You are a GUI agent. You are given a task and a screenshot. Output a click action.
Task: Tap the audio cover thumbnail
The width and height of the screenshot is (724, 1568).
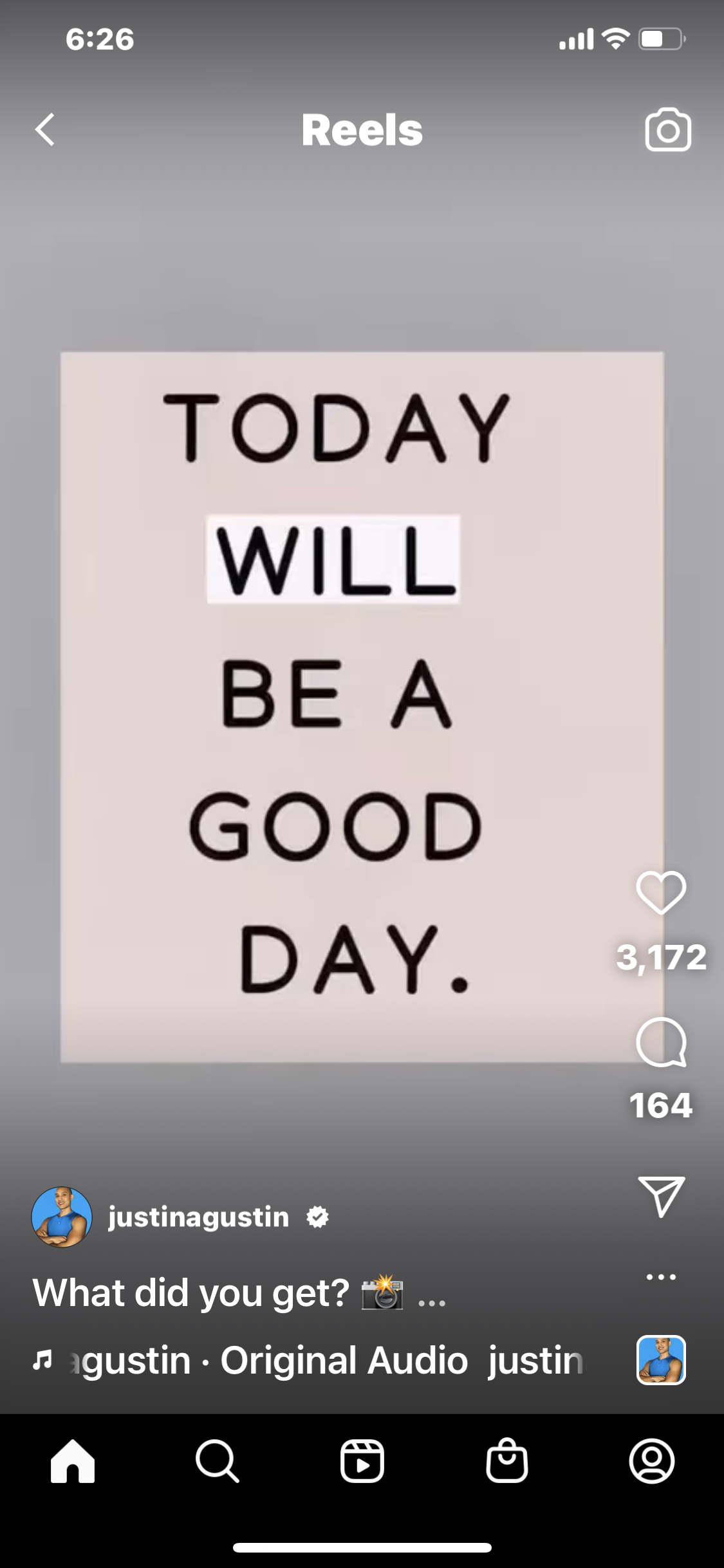coord(661,1360)
